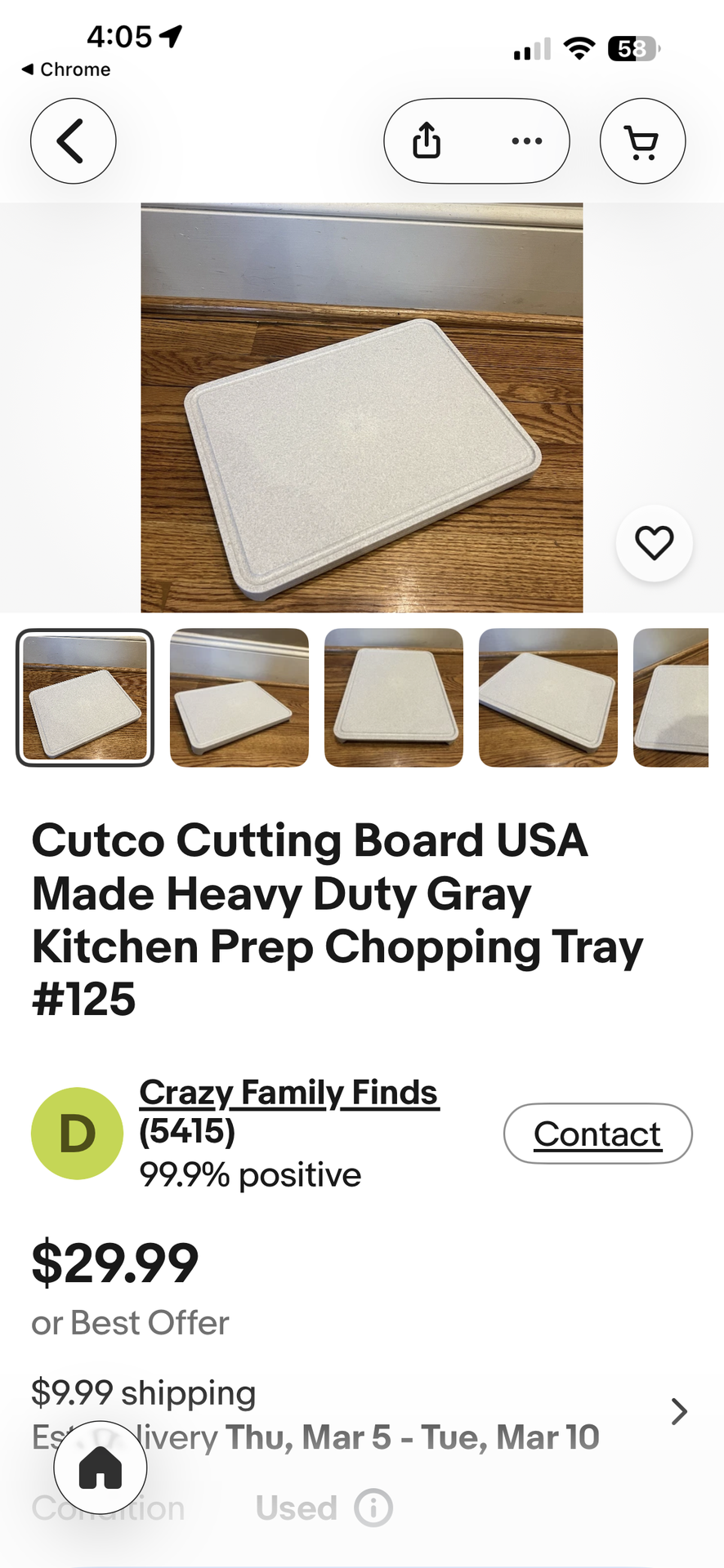Expand shipping and delivery details
Screen dimensions: 724x1568
[678, 1411]
